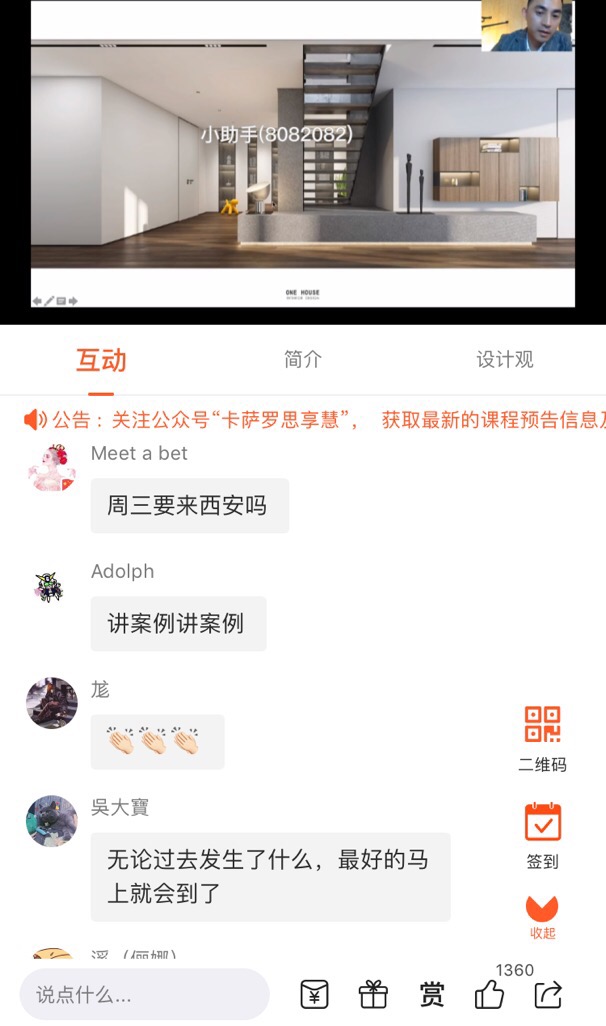Tap the live video player

pyautogui.click(x=302, y=160)
